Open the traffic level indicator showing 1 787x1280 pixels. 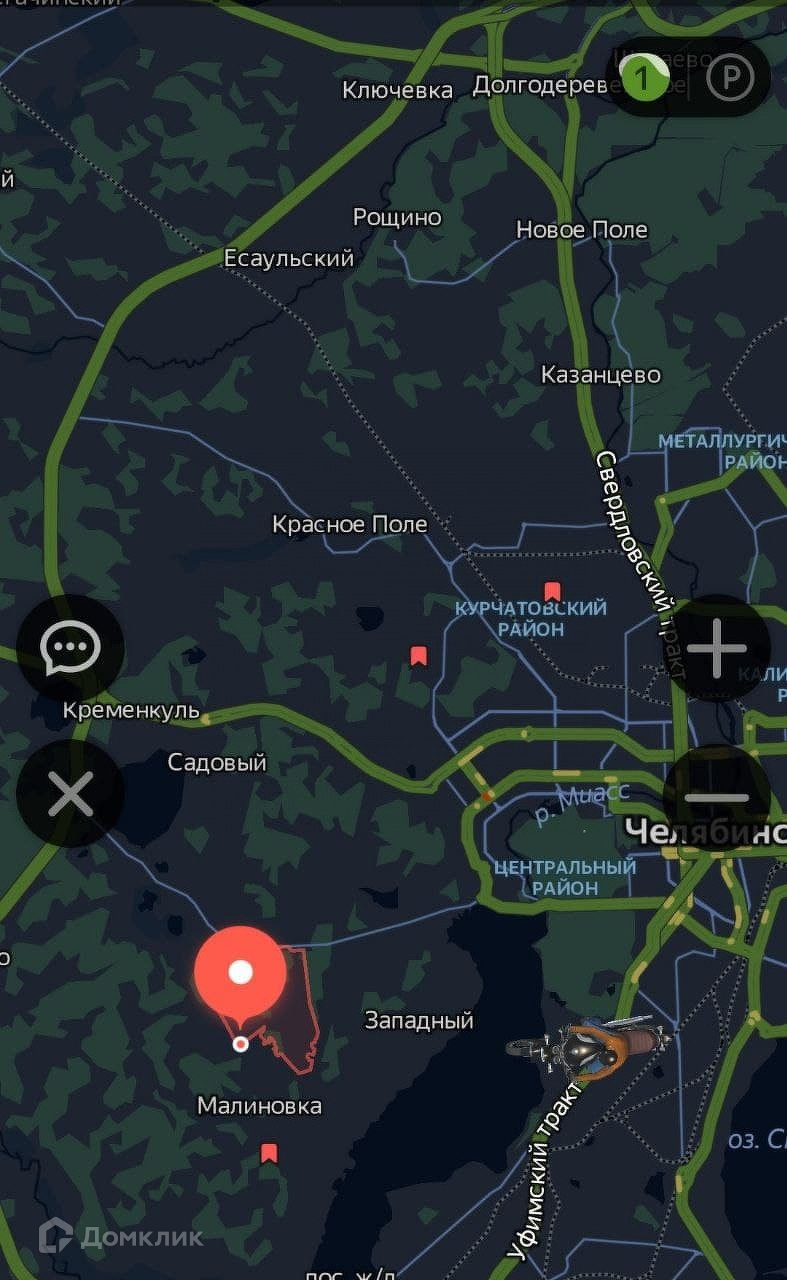pos(647,77)
